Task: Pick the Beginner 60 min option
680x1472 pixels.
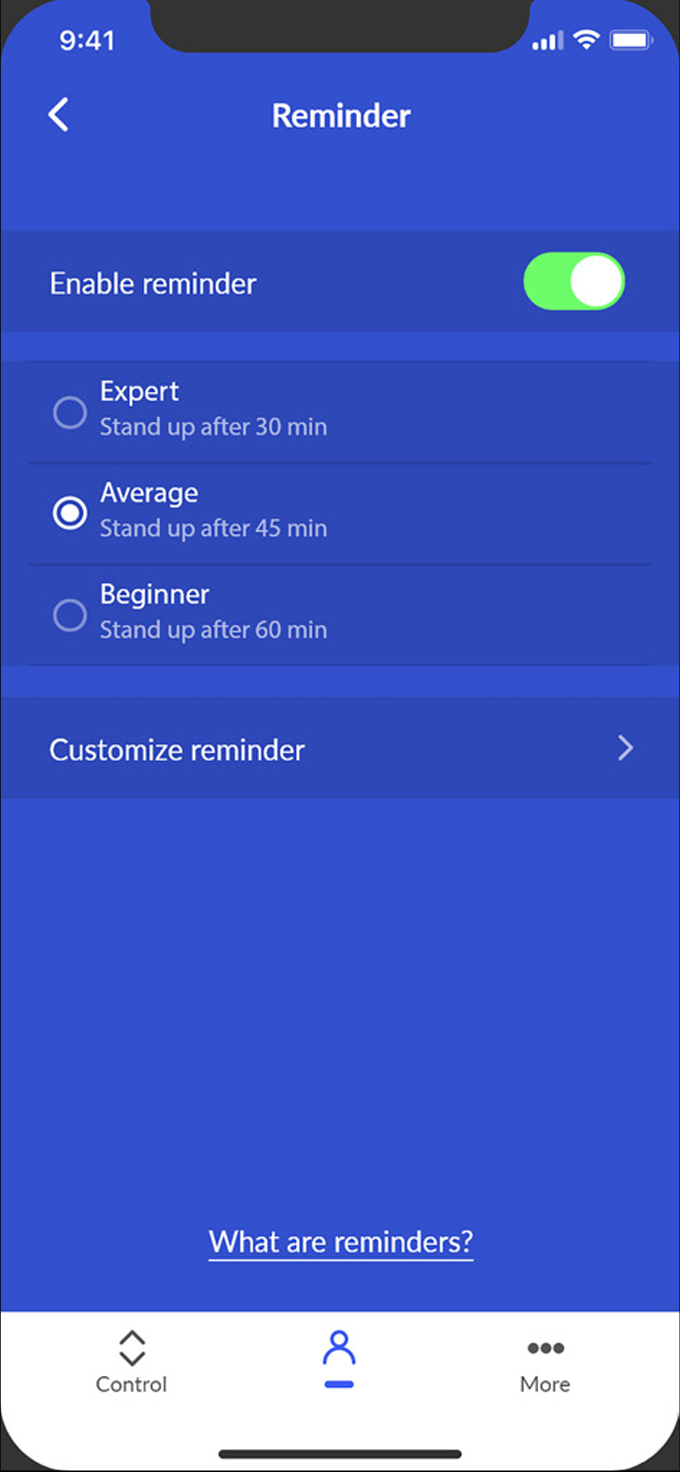Action: coord(70,615)
